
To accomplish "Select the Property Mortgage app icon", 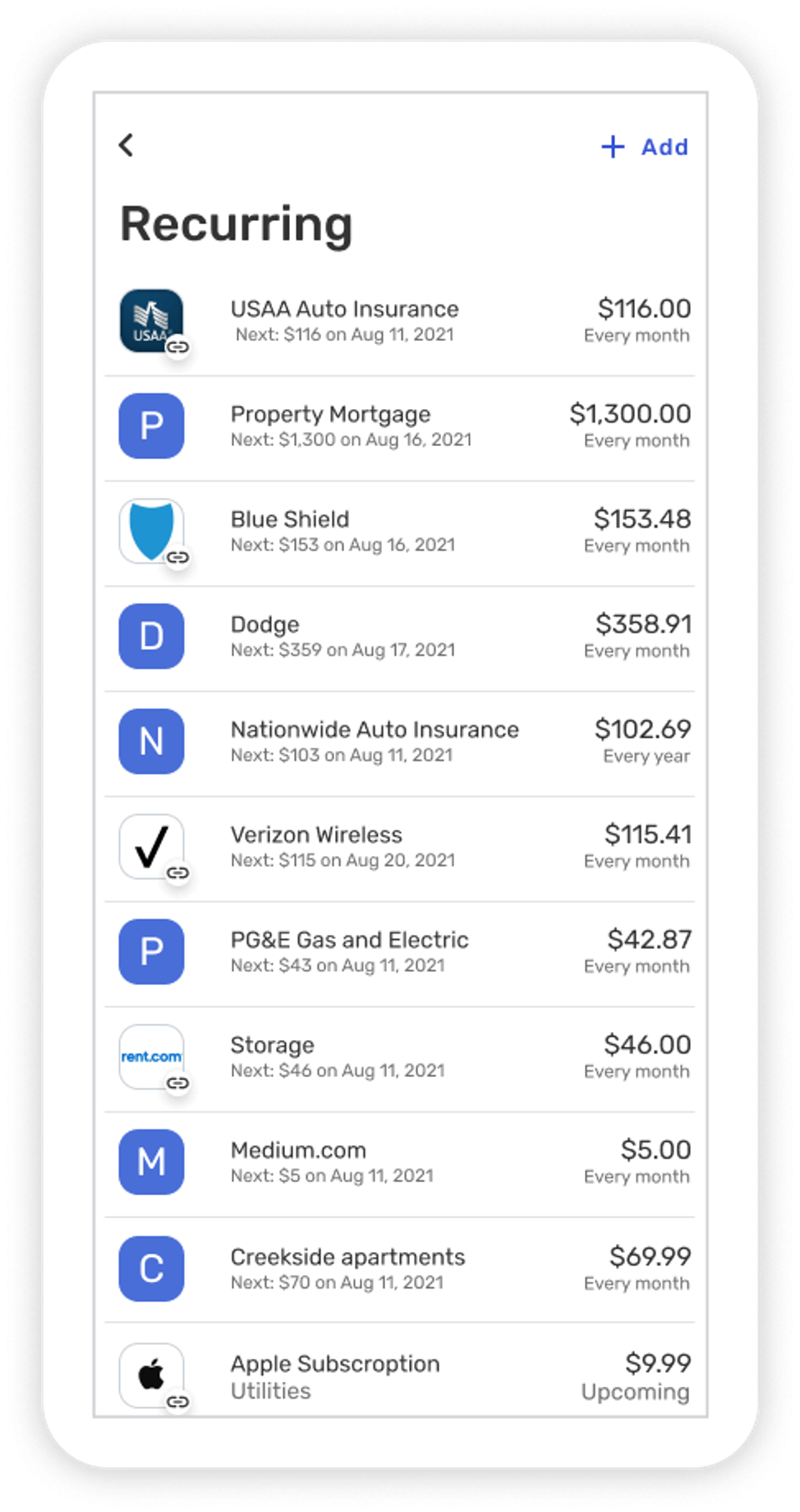I will [151, 426].
